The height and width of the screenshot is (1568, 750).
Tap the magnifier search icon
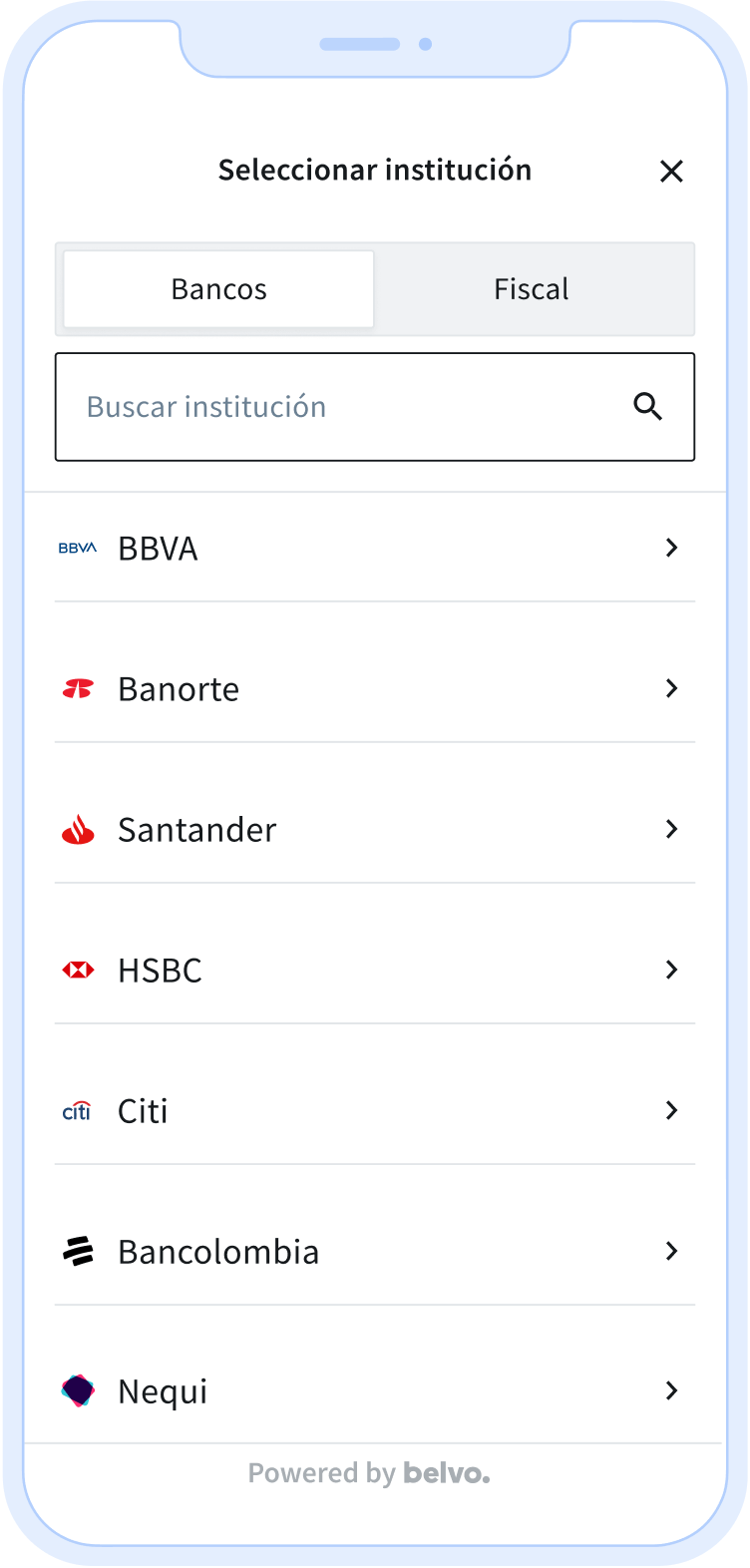click(x=648, y=407)
